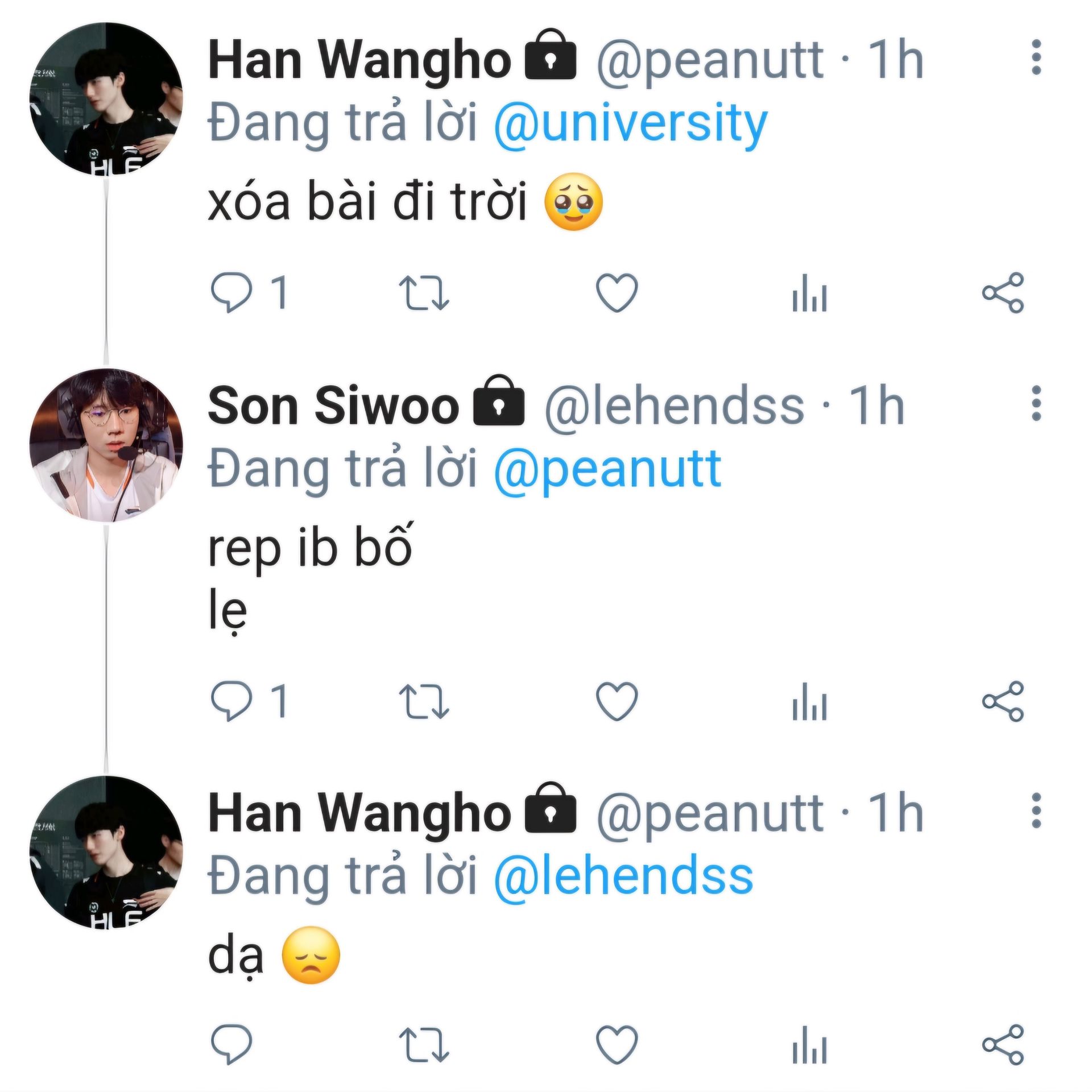View analytics of "xóa bài đi trời" tweet
Viewport: 1092px width, 1092px height.
tap(809, 292)
